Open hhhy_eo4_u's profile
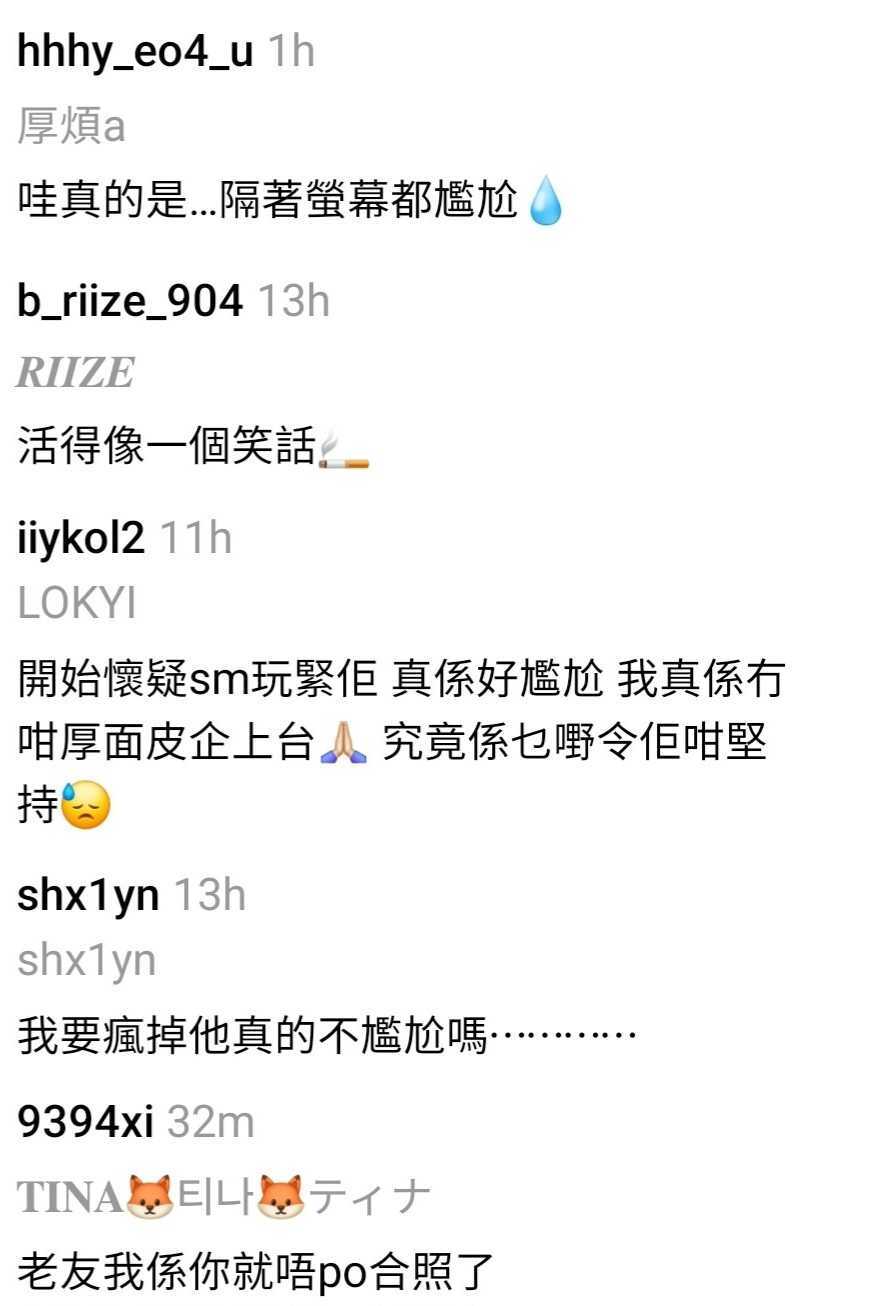892x1306 pixels. pyautogui.click(x=135, y=52)
